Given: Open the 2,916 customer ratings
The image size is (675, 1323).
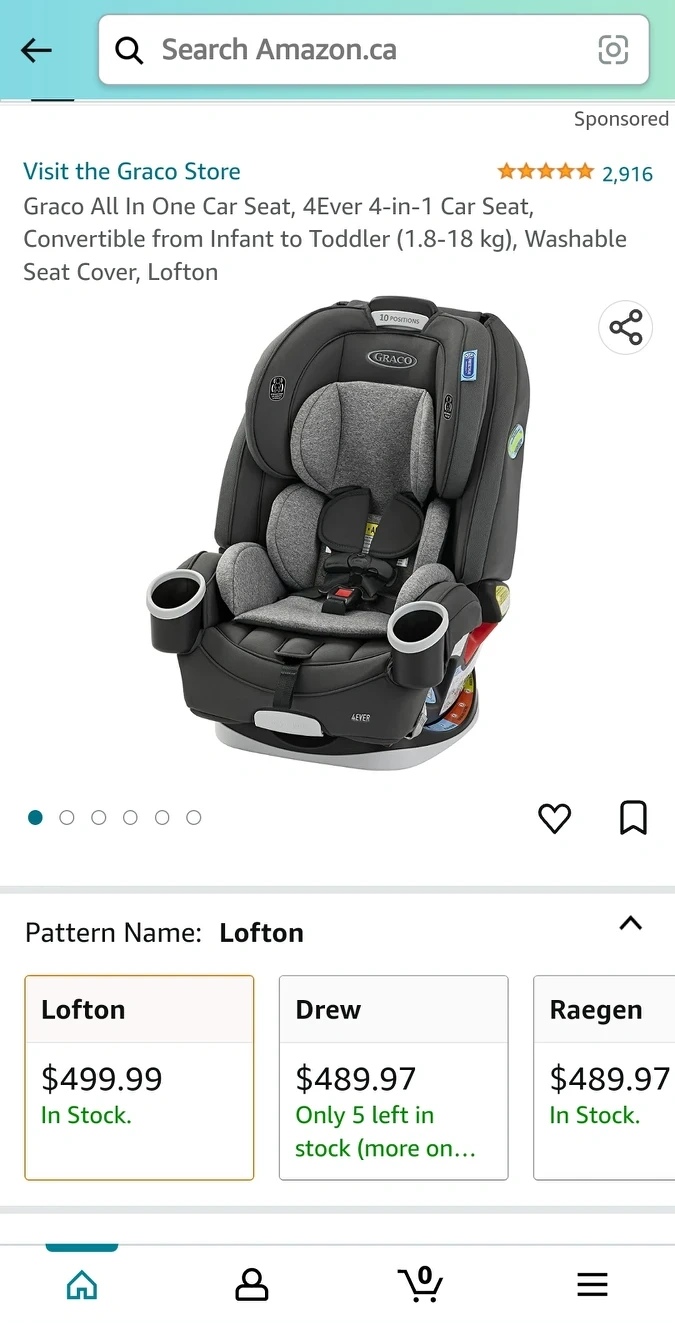Looking at the screenshot, I should (x=627, y=174).
